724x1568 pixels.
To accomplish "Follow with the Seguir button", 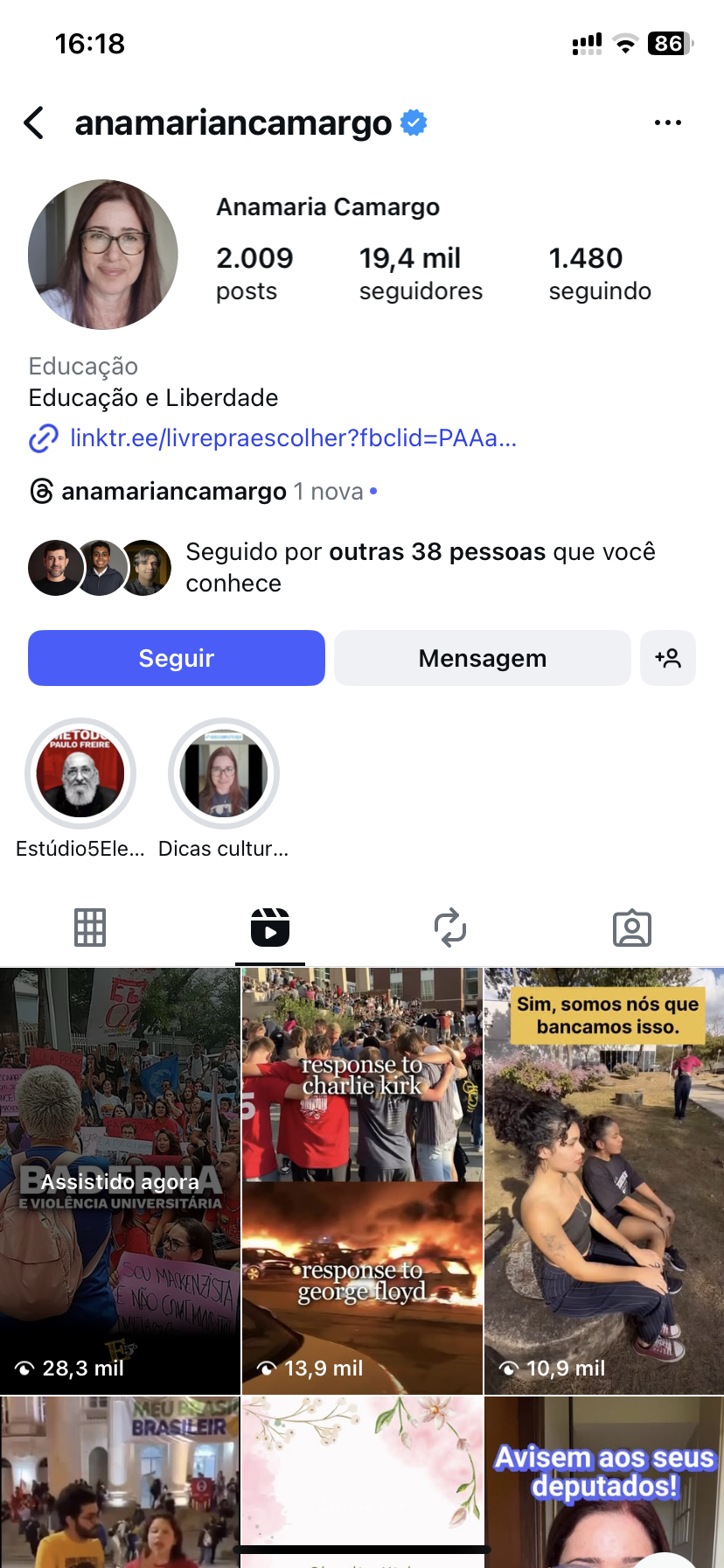I will point(177,658).
